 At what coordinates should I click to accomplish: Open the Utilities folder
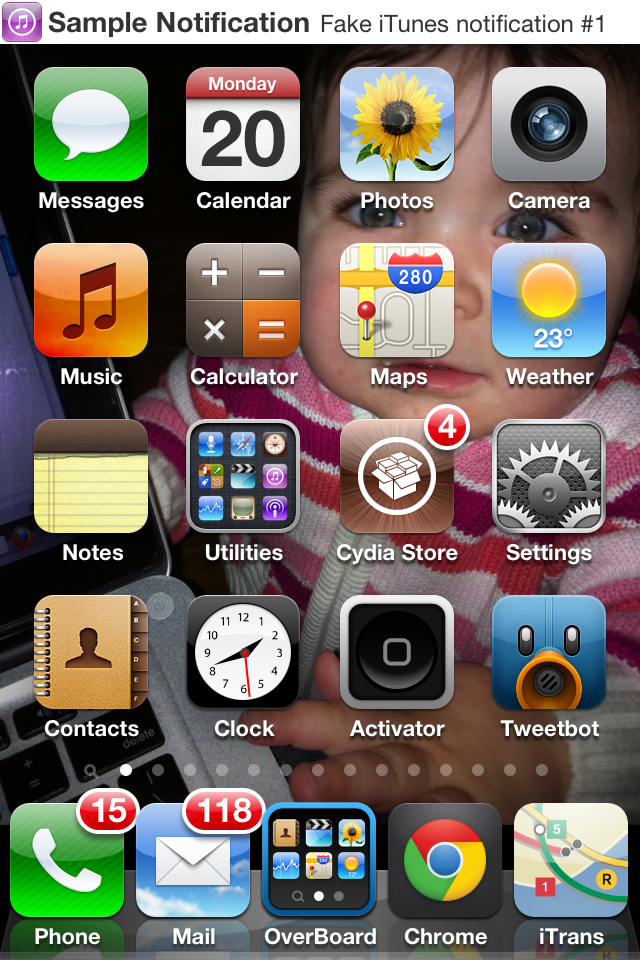[x=243, y=476]
